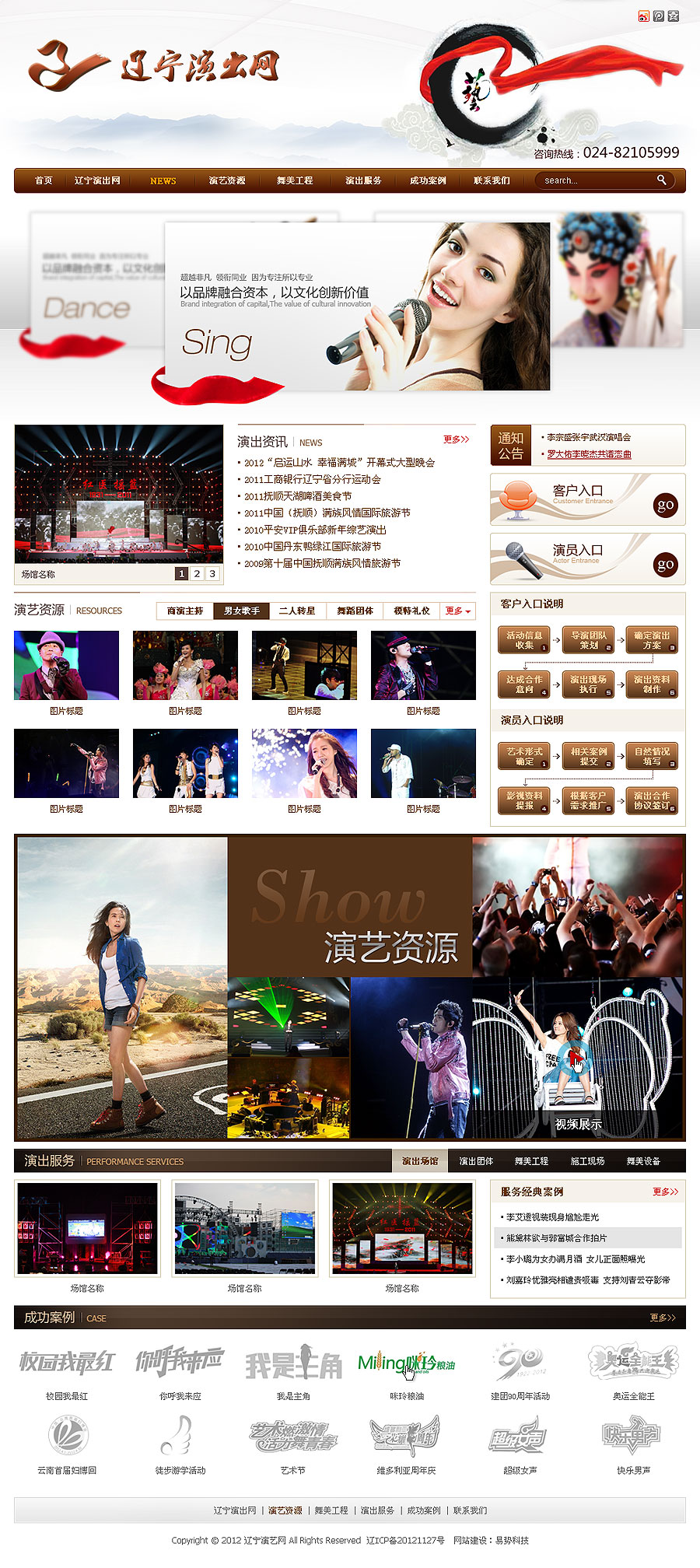Open 舞美设备 service tab

point(643,1160)
